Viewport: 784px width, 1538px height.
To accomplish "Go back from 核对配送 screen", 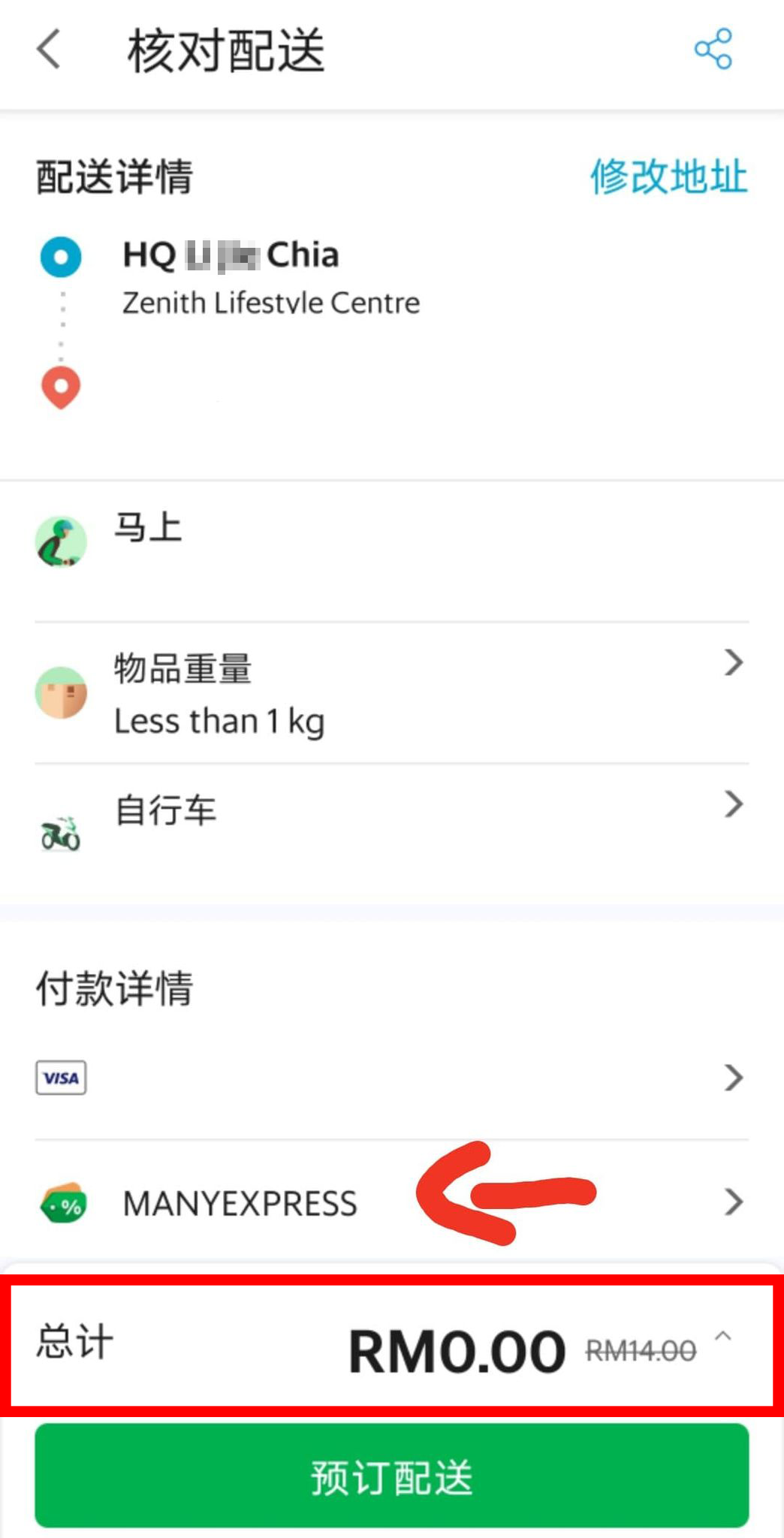I will point(49,50).
